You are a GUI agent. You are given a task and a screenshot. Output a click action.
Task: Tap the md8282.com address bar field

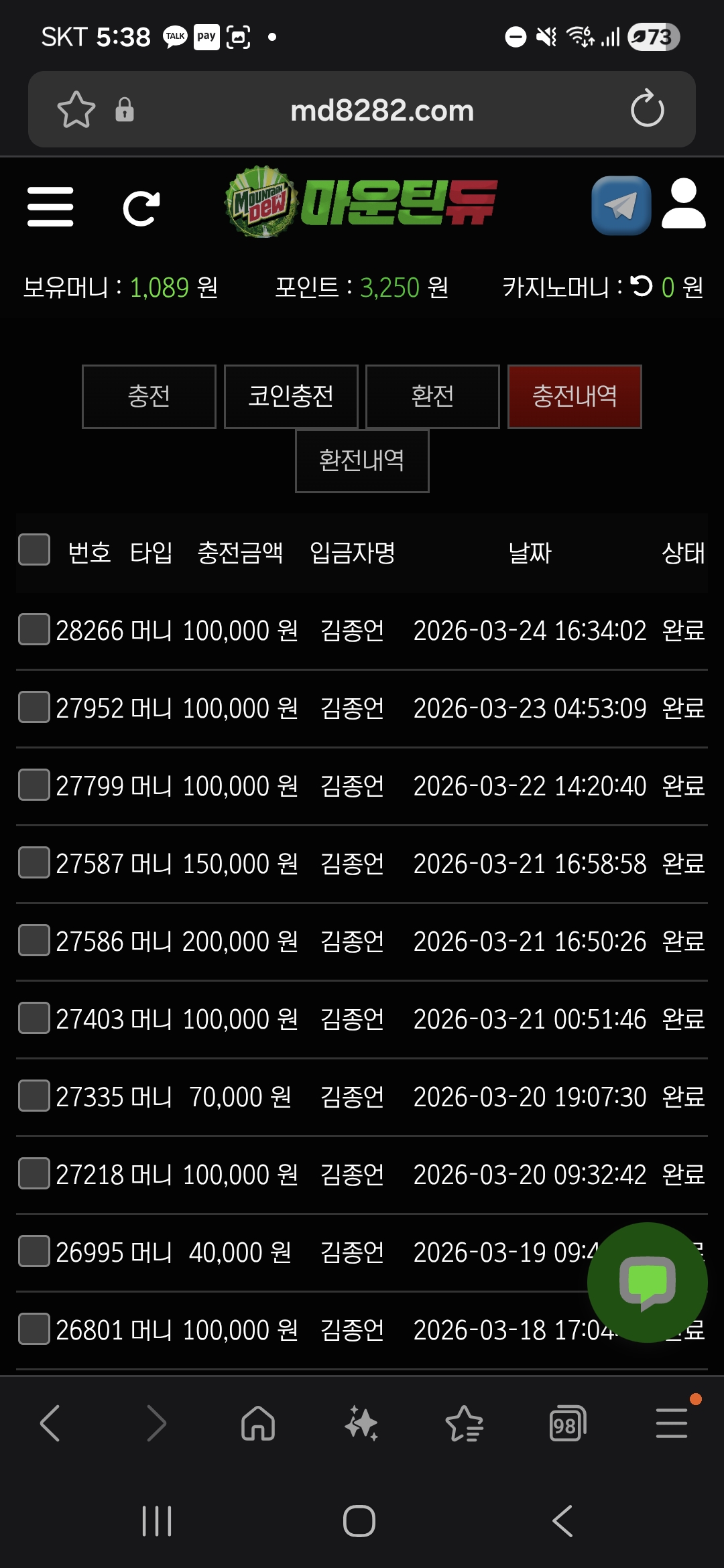[381, 109]
